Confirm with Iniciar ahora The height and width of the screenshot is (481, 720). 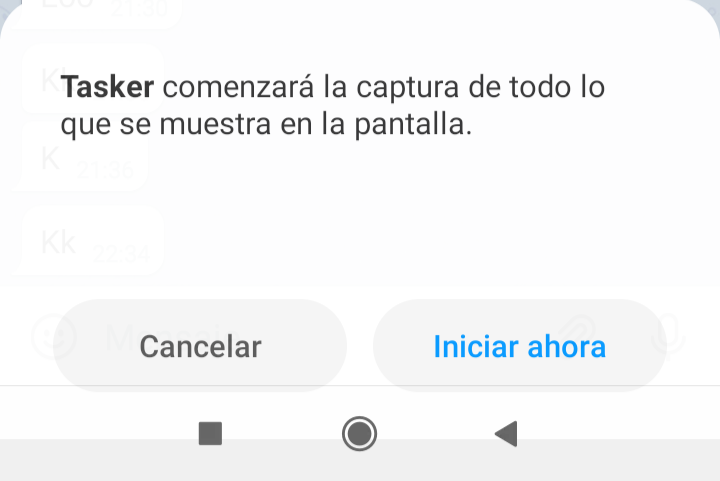tap(519, 346)
